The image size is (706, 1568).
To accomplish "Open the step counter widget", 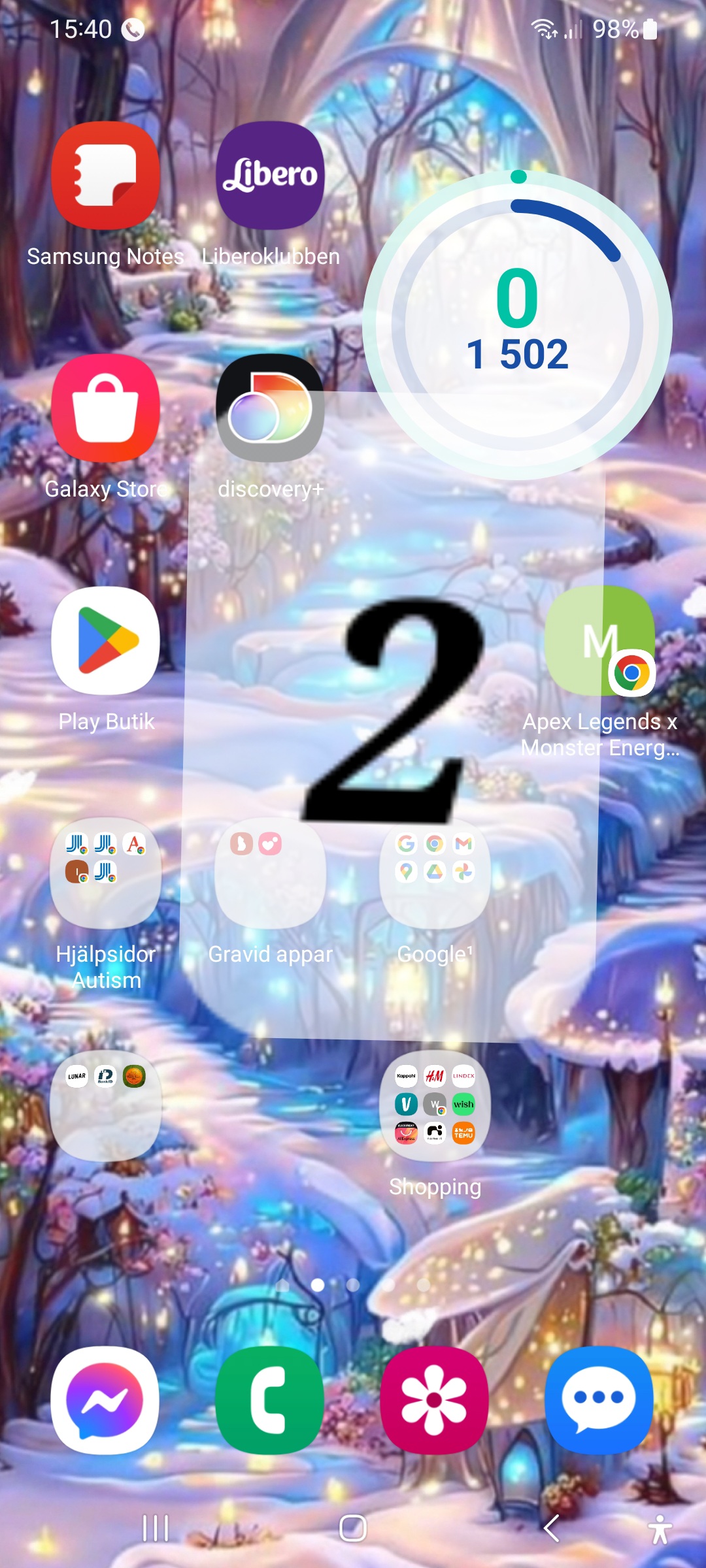I will coord(517,325).
